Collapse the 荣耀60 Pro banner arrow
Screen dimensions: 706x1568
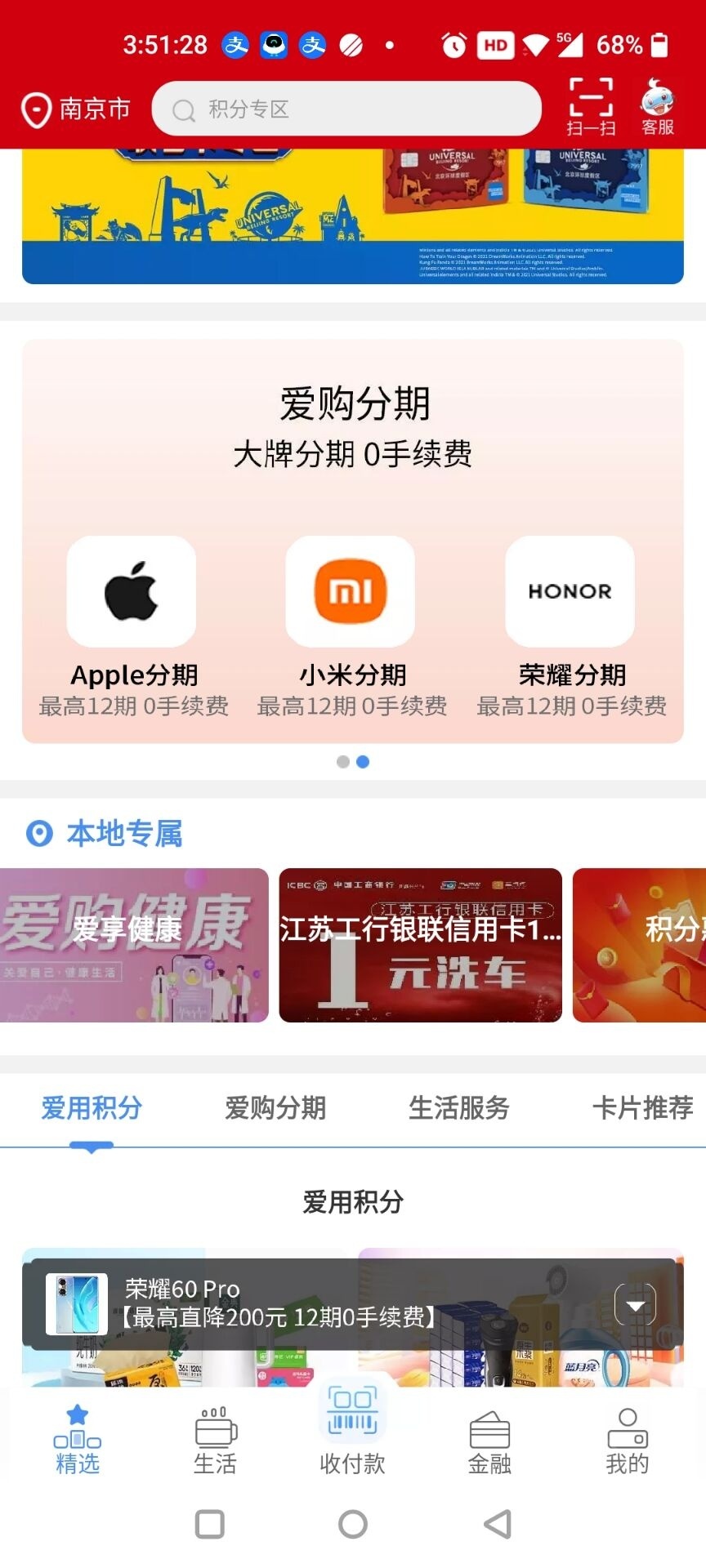635,1304
